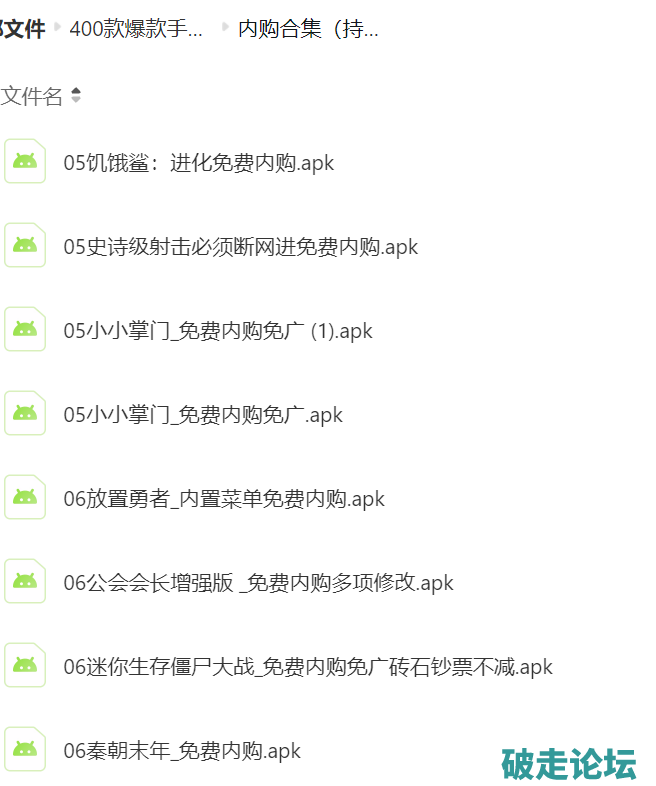The width and height of the screenshot is (656, 786).
Task: Open 06迷你生存僵尸大战 apk file
Action: tap(308, 666)
